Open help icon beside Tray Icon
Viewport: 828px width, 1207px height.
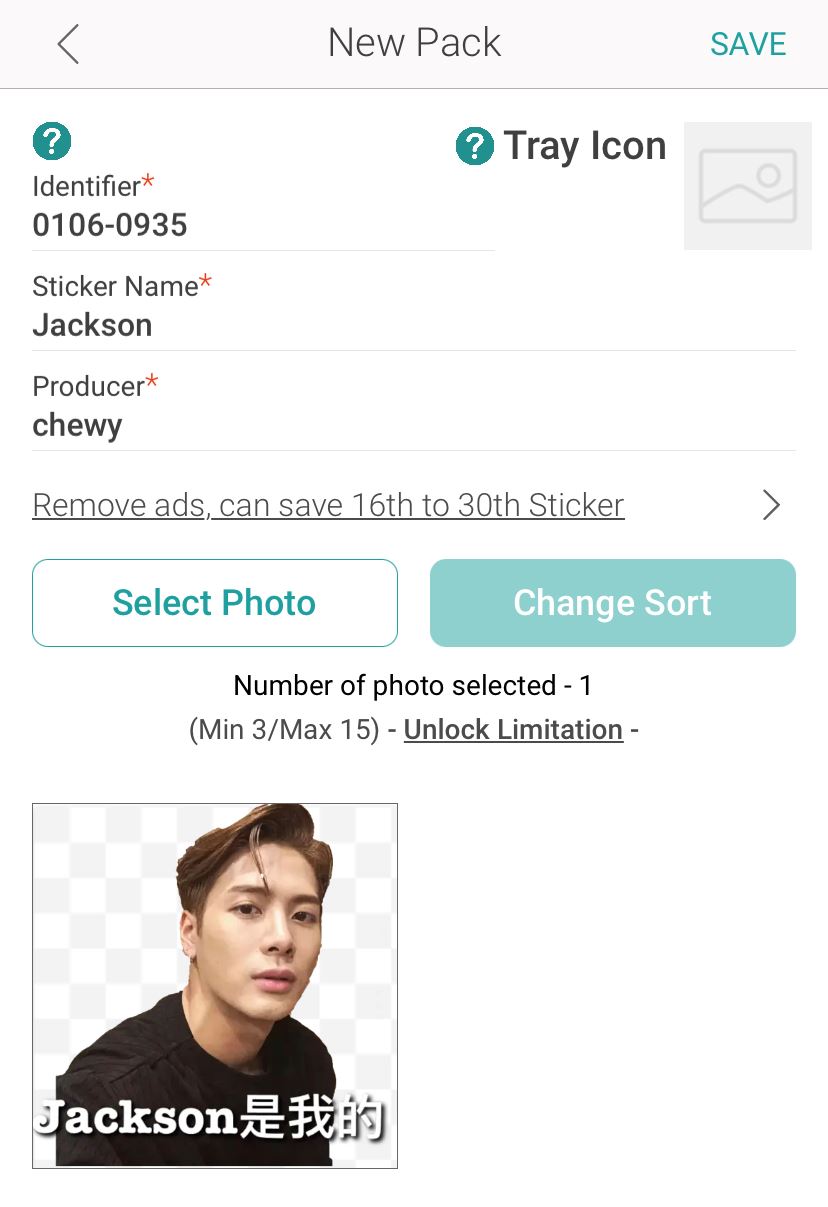[475, 147]
